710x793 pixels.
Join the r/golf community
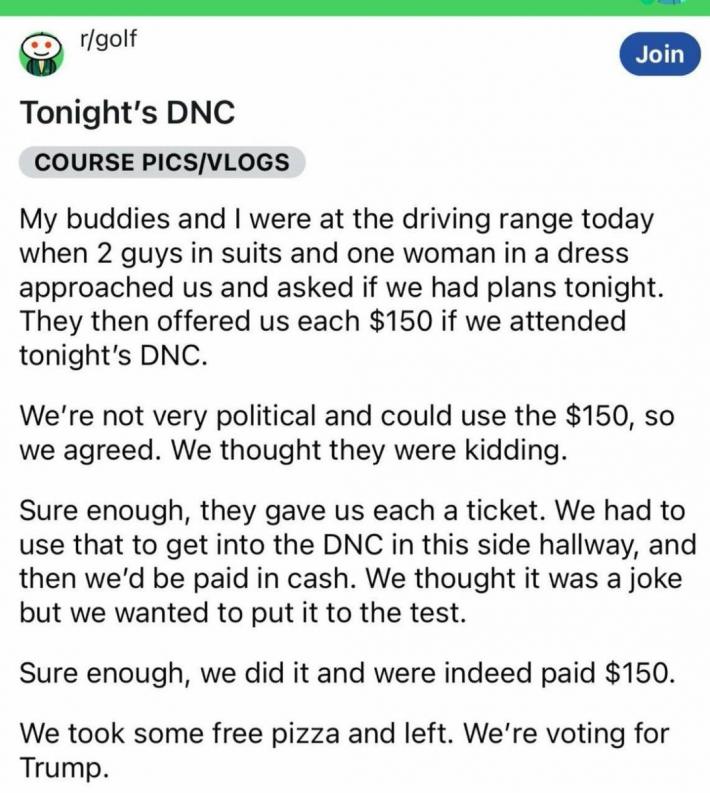(x=659, y=54)
